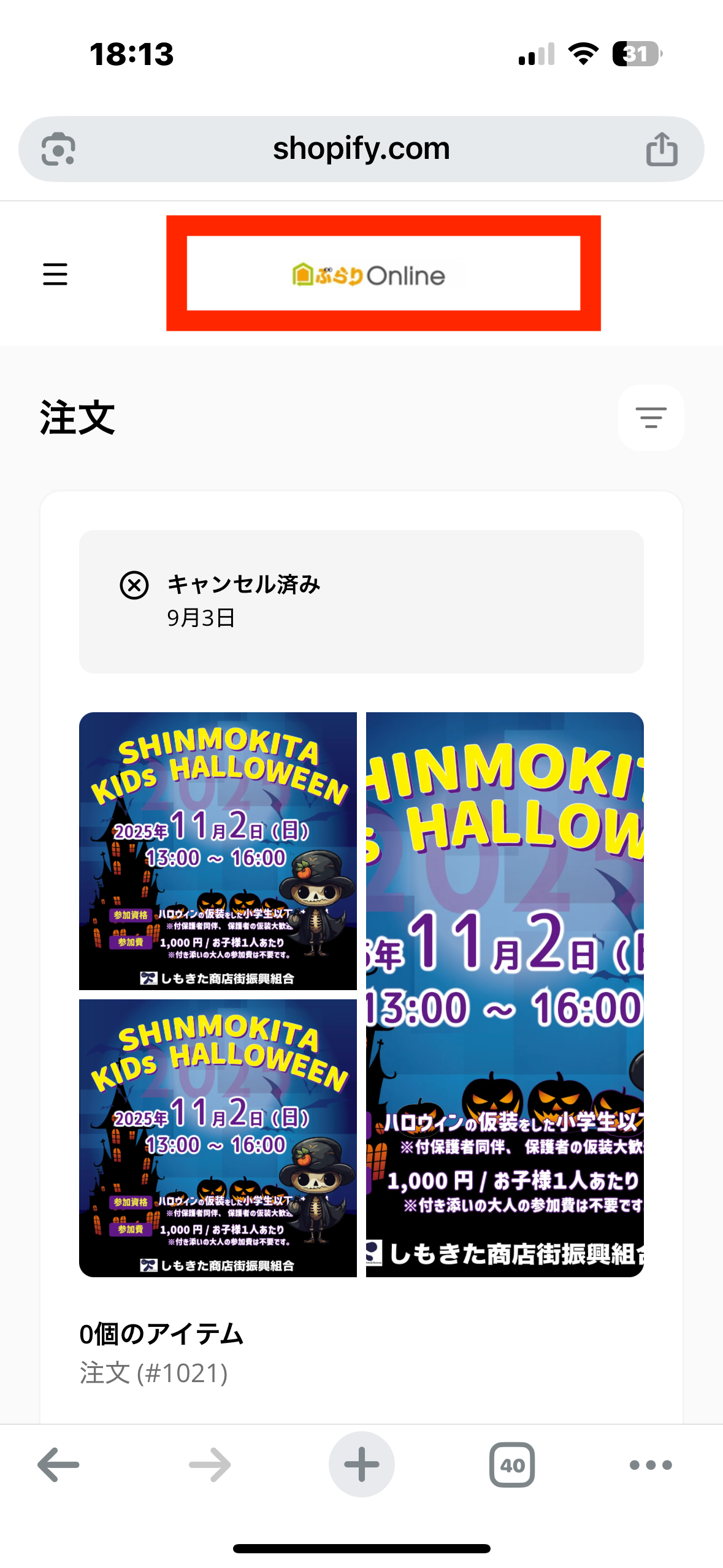The width and height of the screenshot is (723, 1568).
Task: Open the hamburger navigation menu
Action: click(55, 275)
